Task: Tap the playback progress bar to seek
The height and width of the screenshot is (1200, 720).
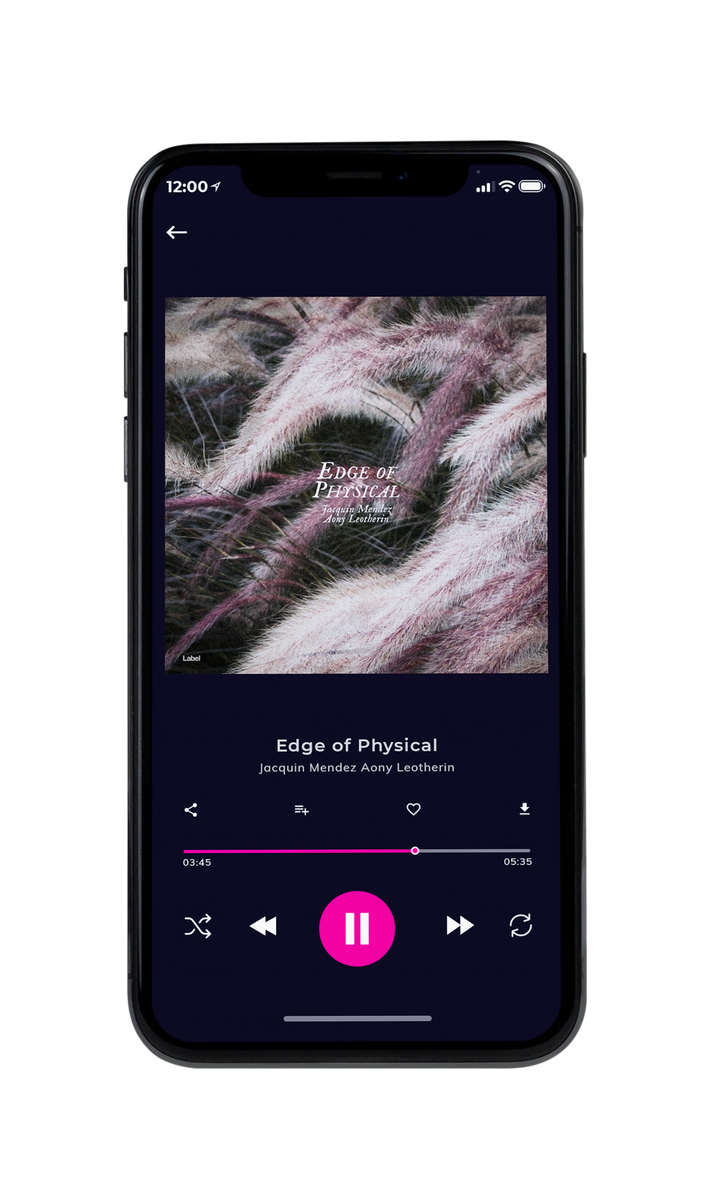Action: 357,851
